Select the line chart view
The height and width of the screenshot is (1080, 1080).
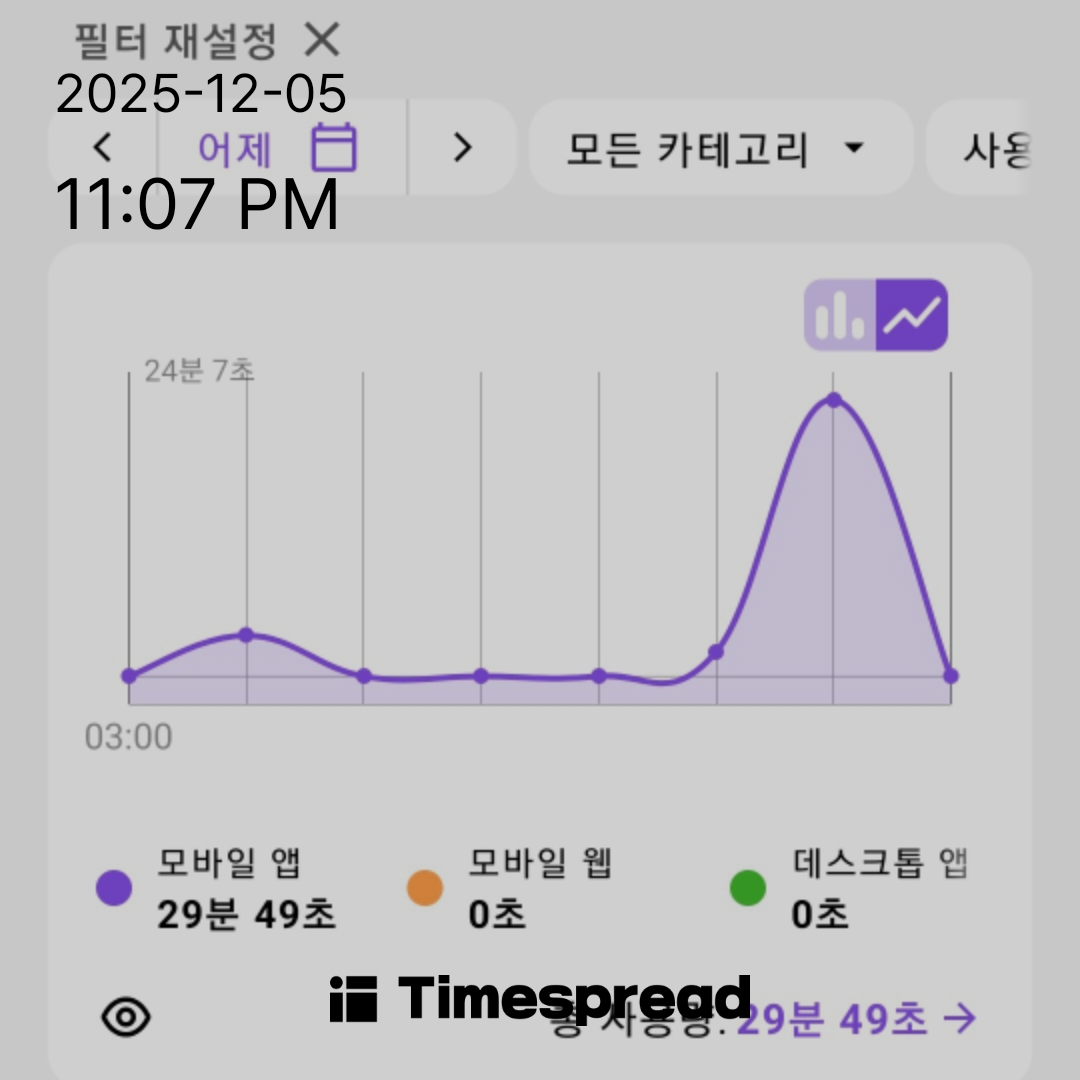pos(911,315)
